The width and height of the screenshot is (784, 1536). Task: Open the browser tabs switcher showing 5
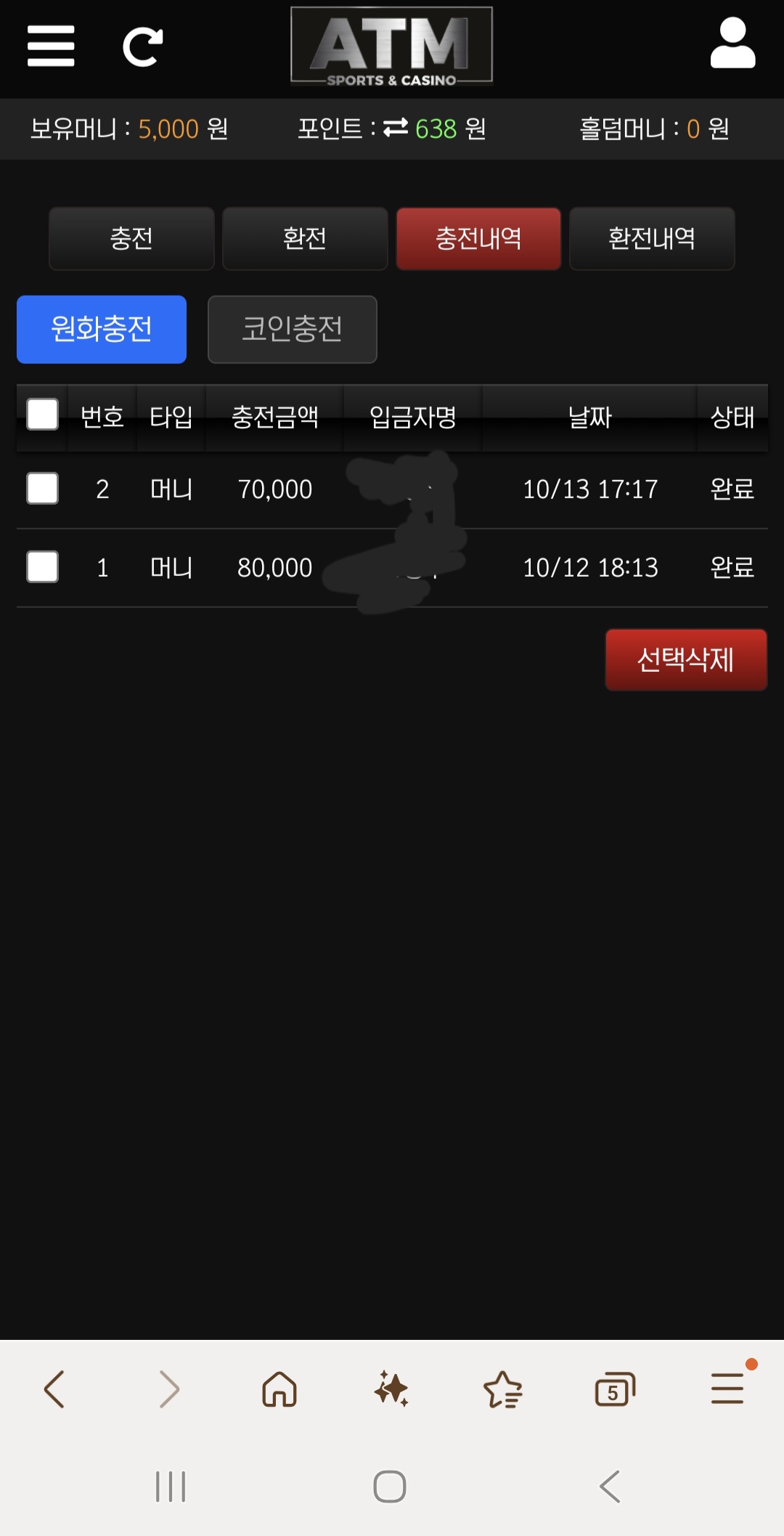click(614, 1389)
